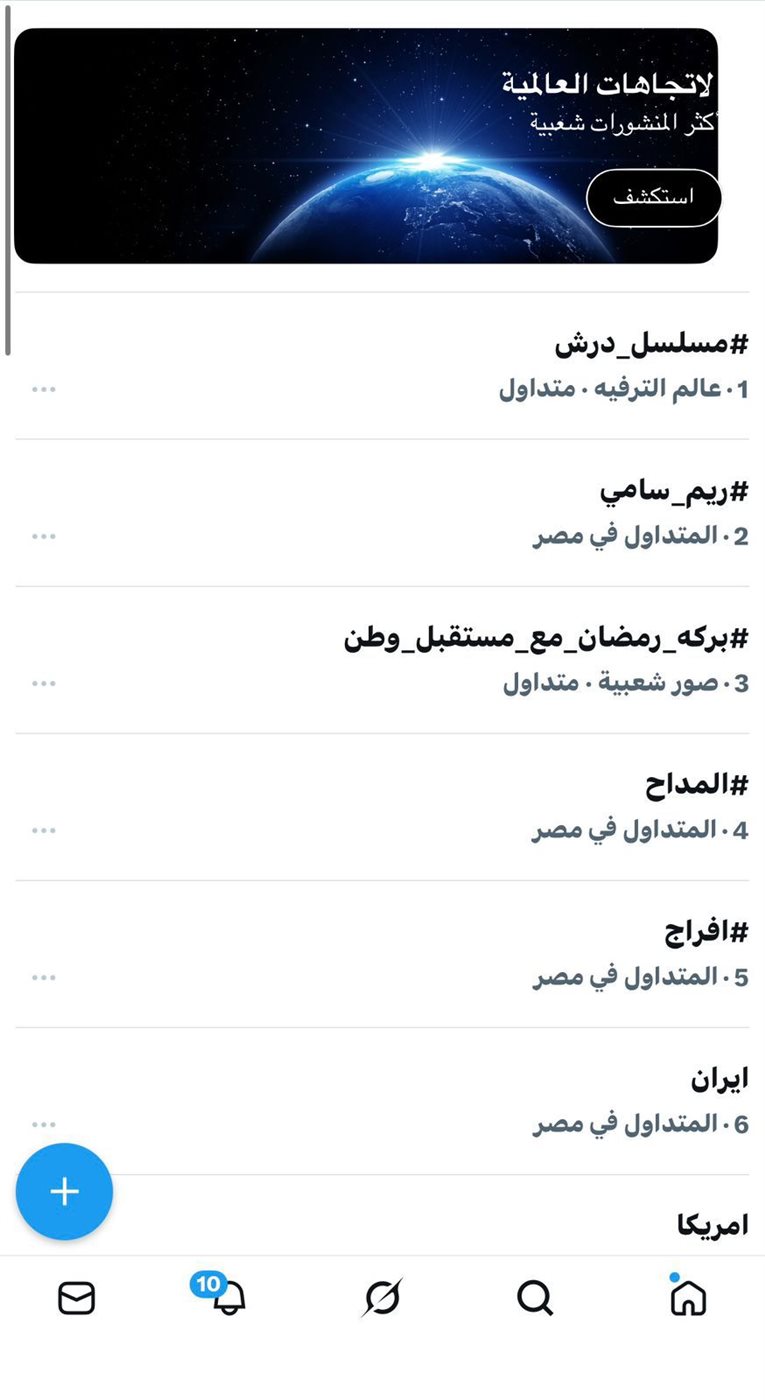Open options for #افراج trend
Image resolution: width=765 pixels, height=1400 pixels.
click(x=43, y=977)
